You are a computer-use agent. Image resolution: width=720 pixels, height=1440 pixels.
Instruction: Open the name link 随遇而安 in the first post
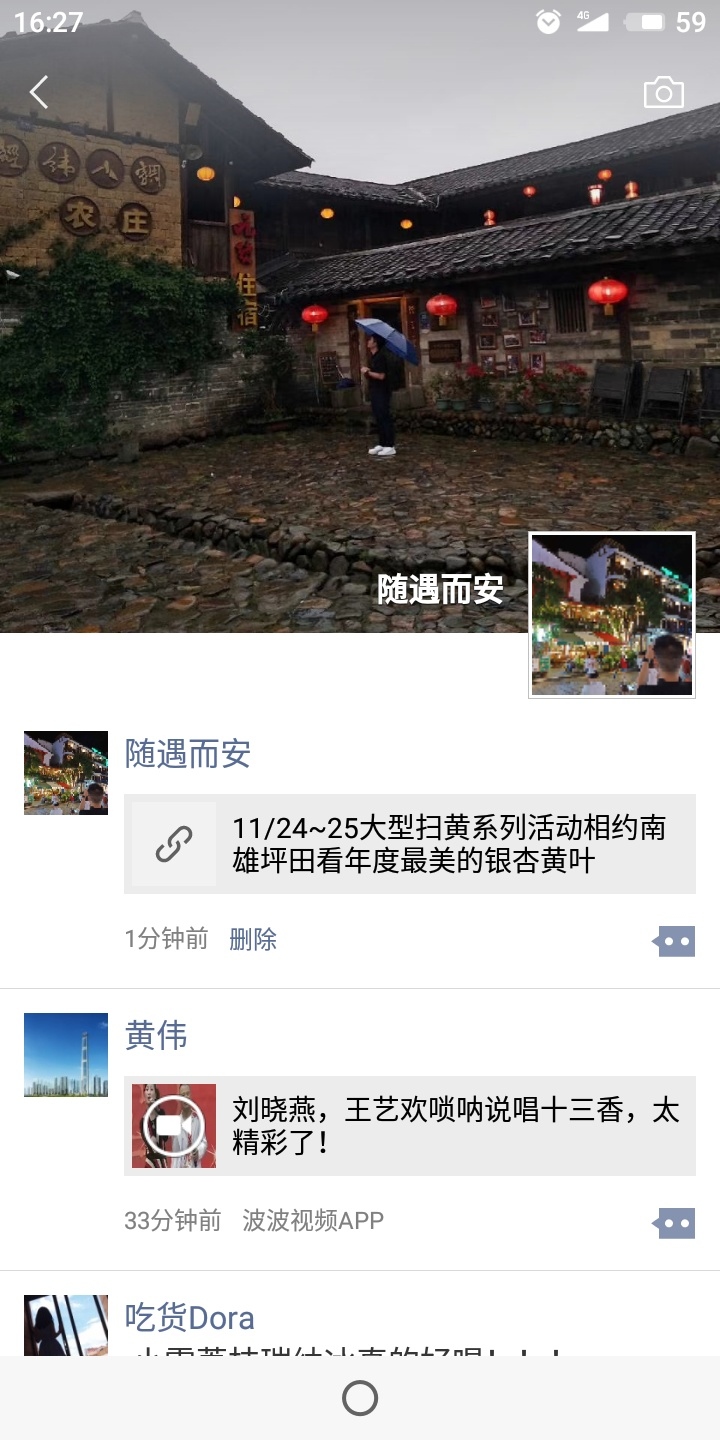coord(187,754)
